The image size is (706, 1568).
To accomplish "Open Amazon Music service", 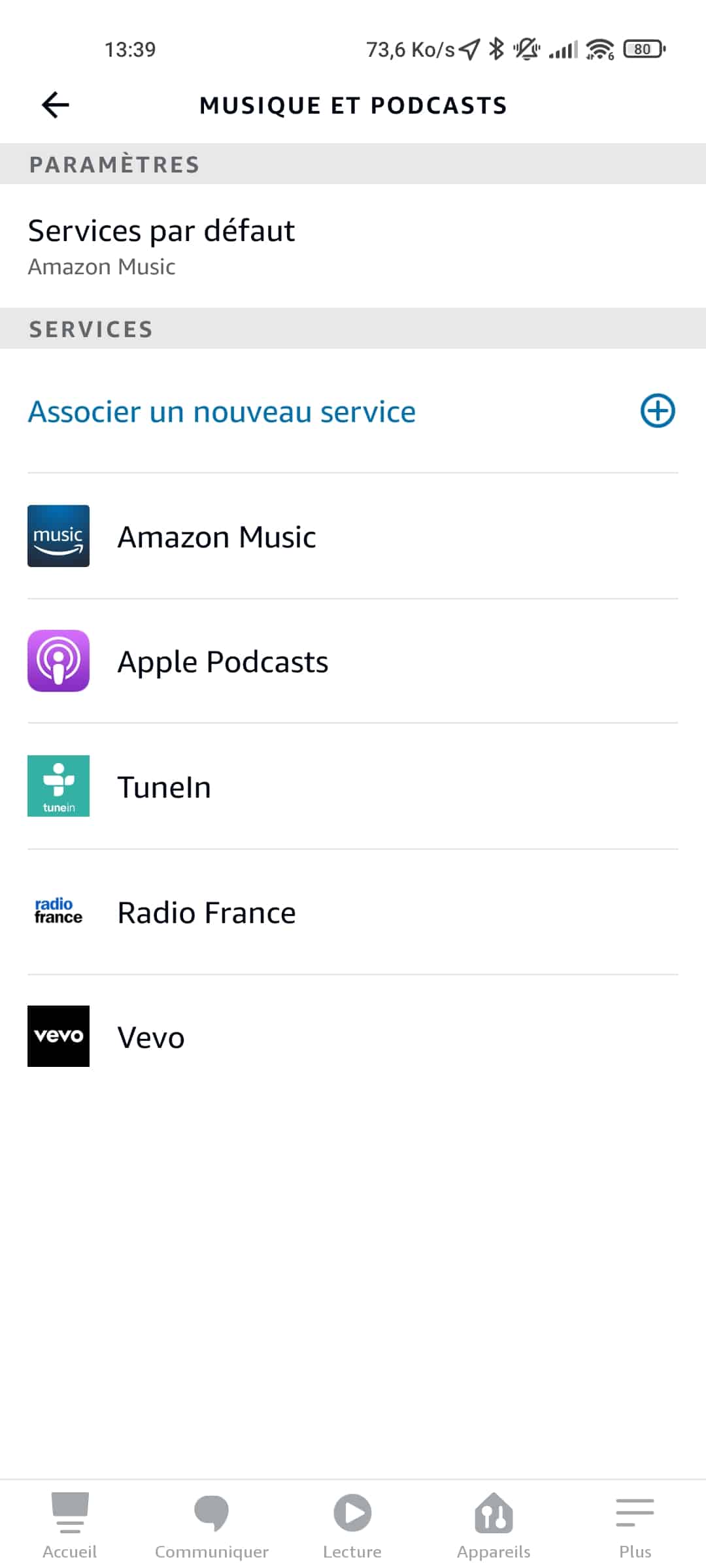I will point(353,536).
